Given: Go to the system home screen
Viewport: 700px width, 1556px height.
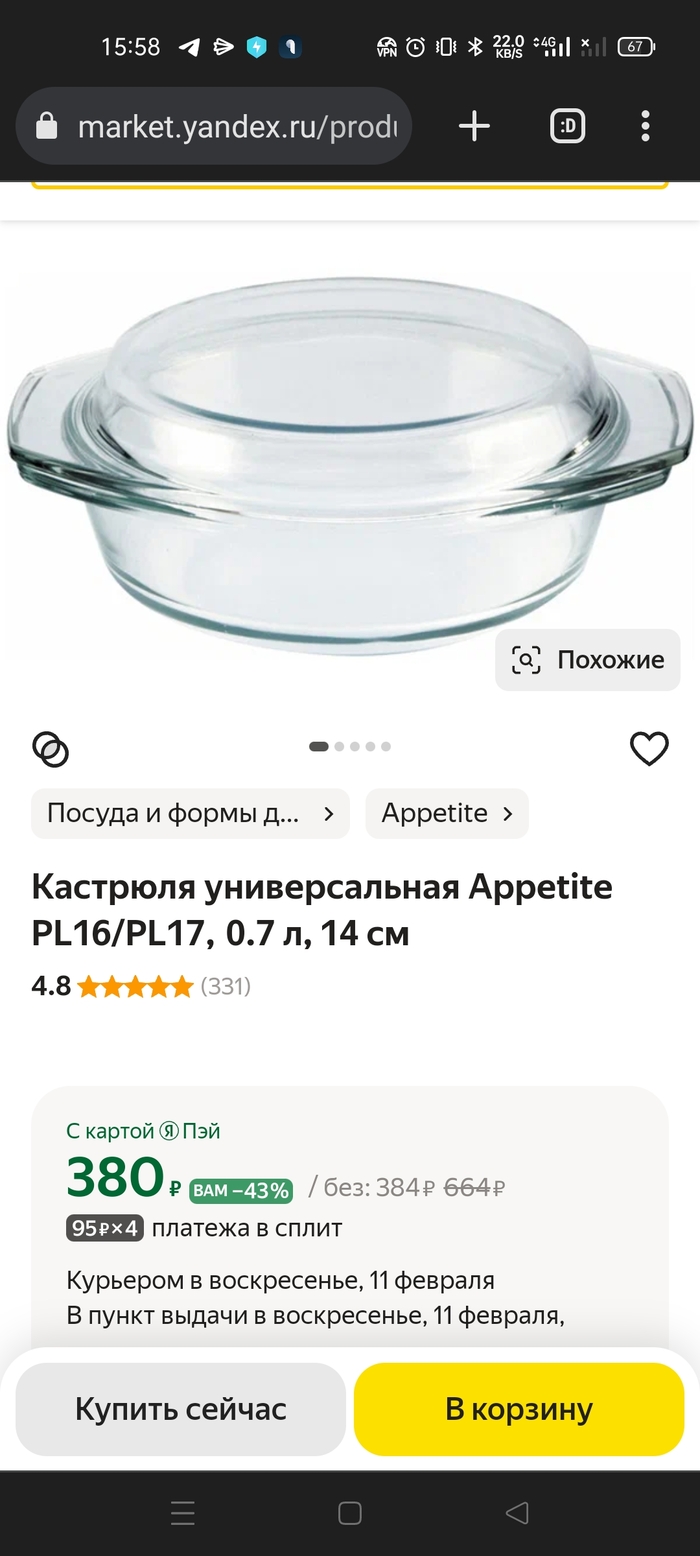Looking at the screenshot, I should coord(350,1513).
